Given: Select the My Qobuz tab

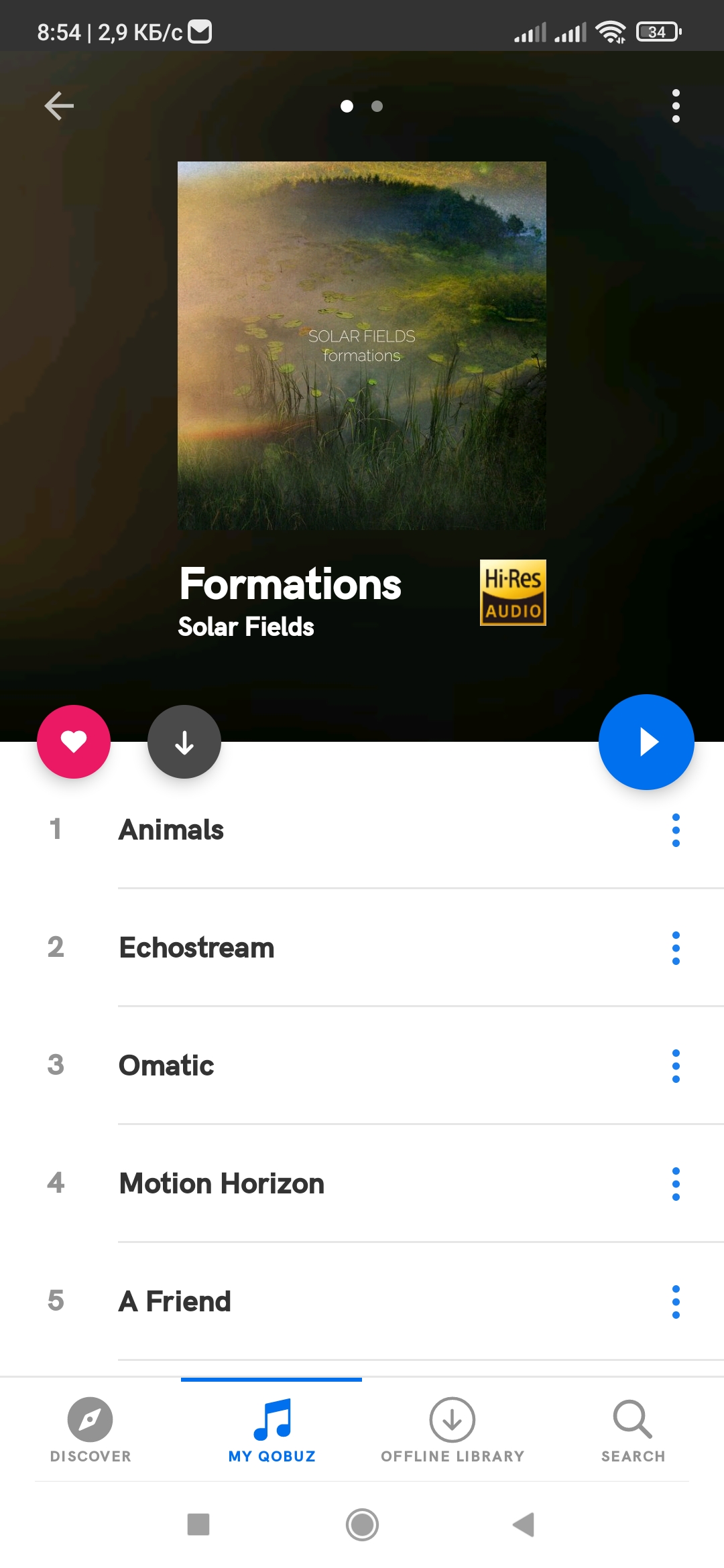Looking at the screenshot, I should point(271,1430).
